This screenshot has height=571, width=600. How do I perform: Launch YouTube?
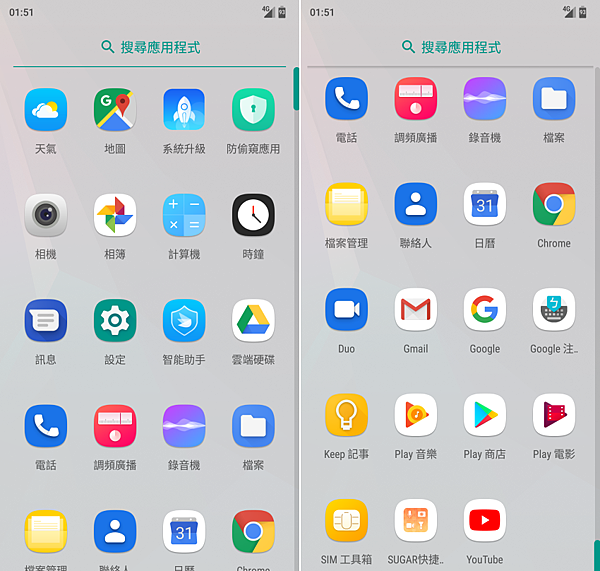point(485,521)
